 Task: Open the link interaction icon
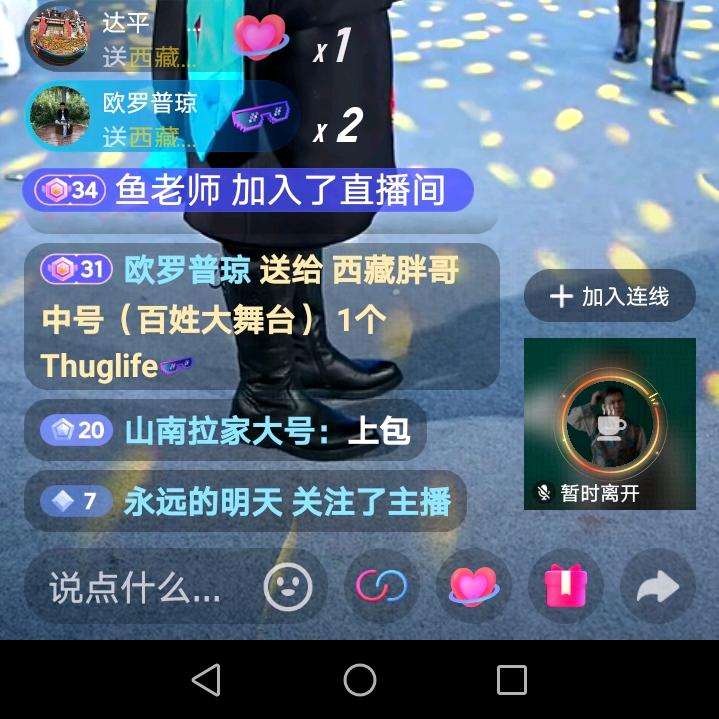coord(382,586)
